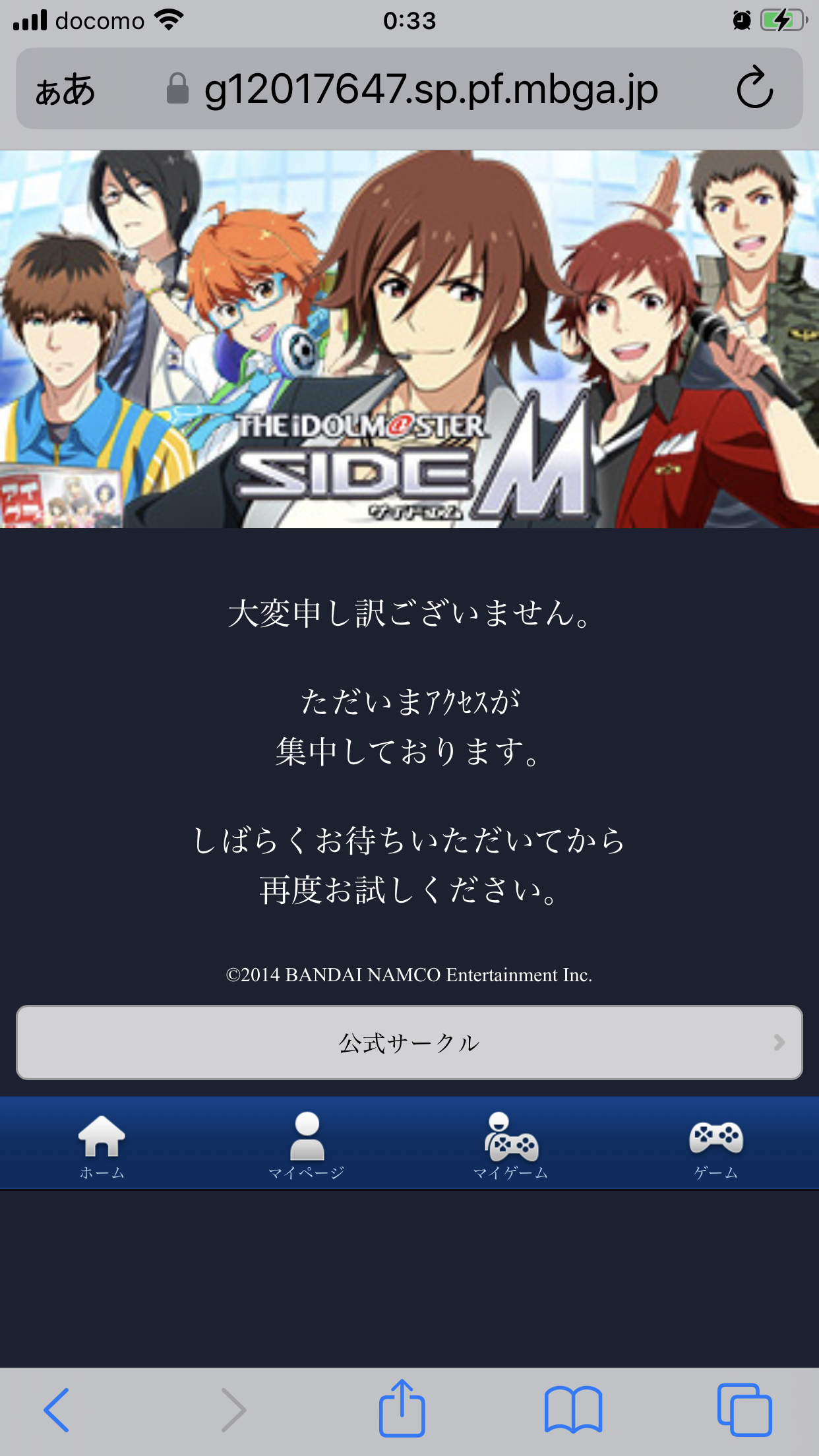The image size is (819, 1456).
Task: Open the ぁあ reader and text-size menu
Action: (x=65, y=90)
